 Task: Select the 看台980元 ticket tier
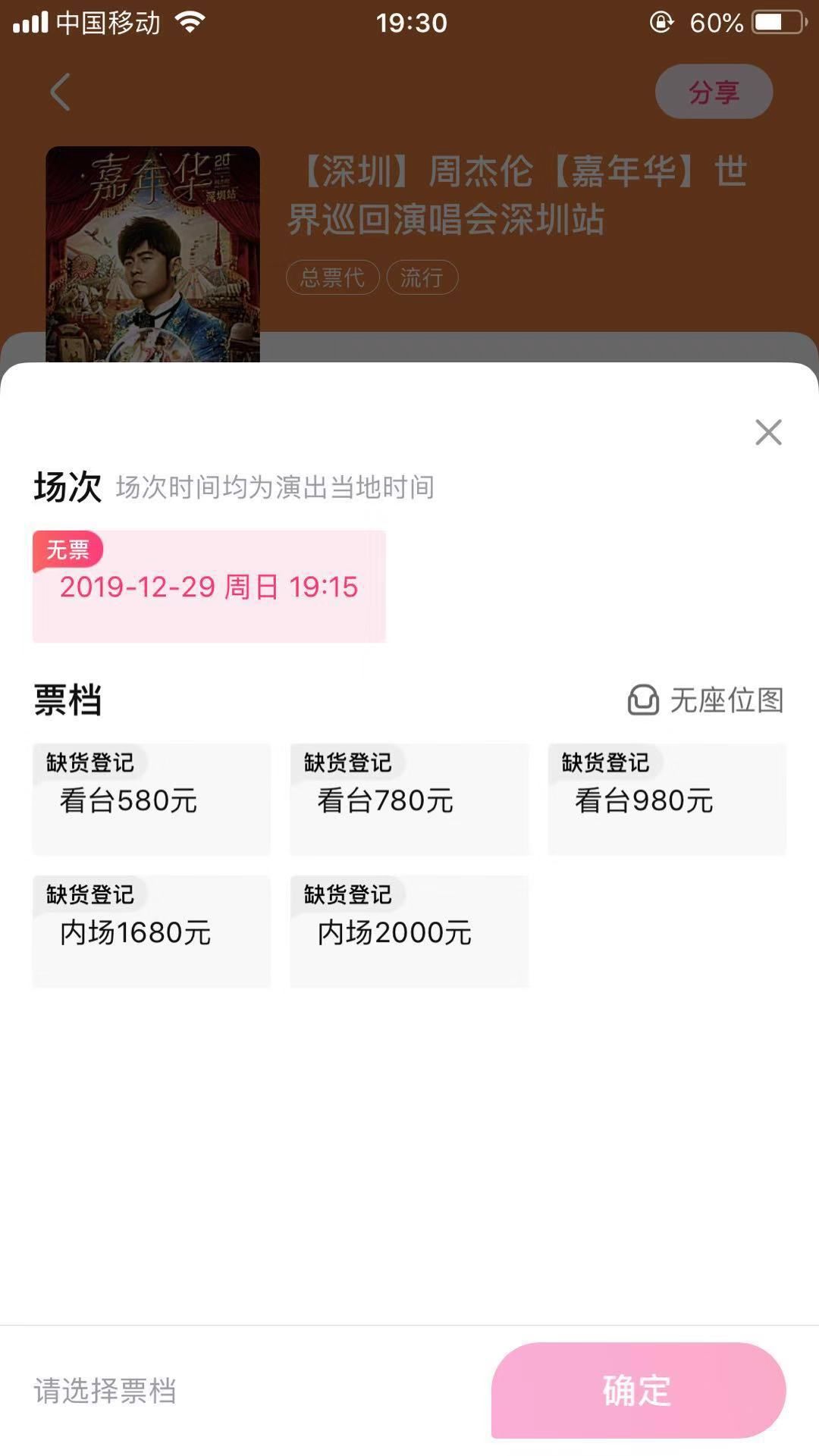click(x=667, y=801)
